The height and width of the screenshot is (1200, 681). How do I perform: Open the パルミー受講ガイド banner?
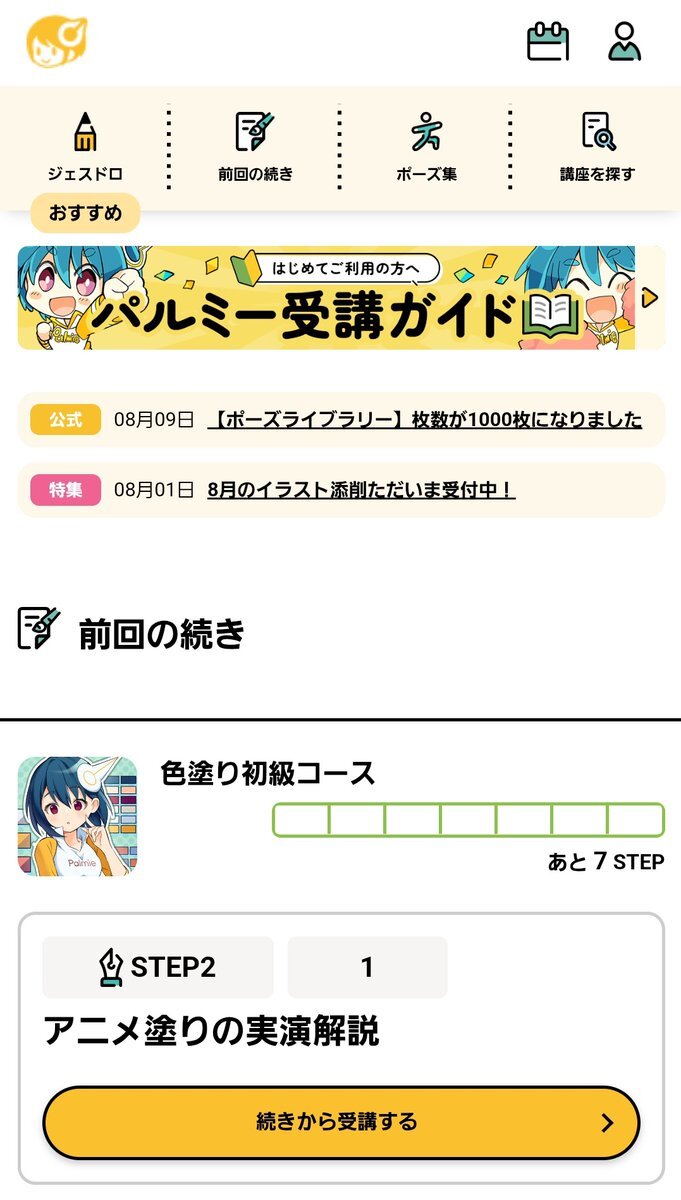(326, 298)
